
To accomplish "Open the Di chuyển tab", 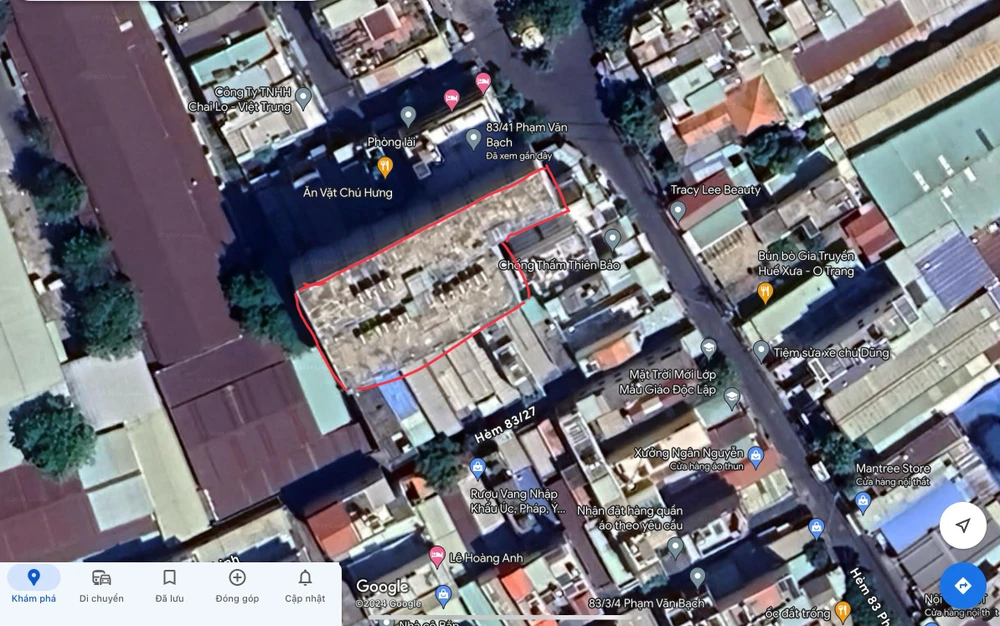I will [x=101, y=585].
